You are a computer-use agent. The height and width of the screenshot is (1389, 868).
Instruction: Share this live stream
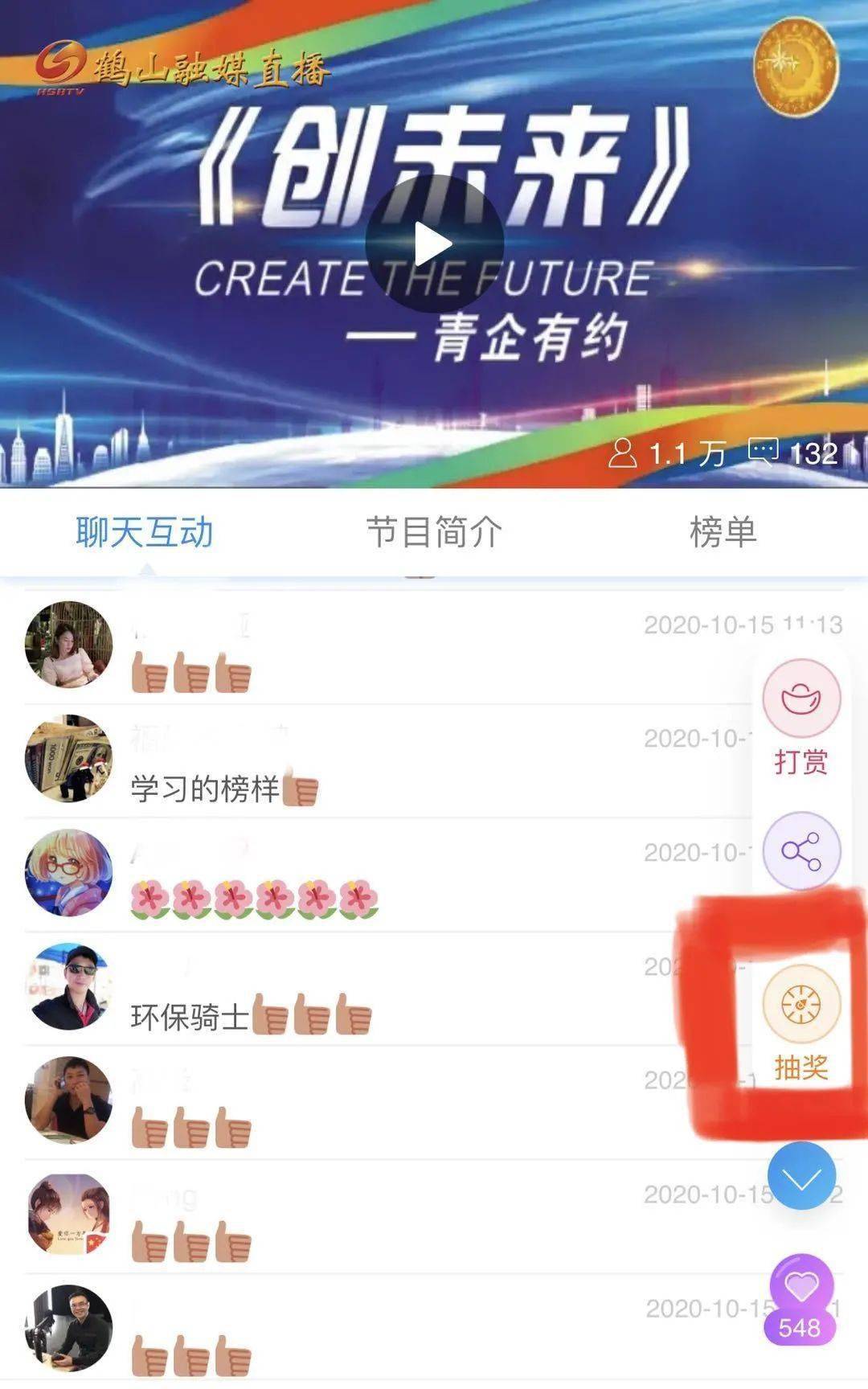[801, 850]
